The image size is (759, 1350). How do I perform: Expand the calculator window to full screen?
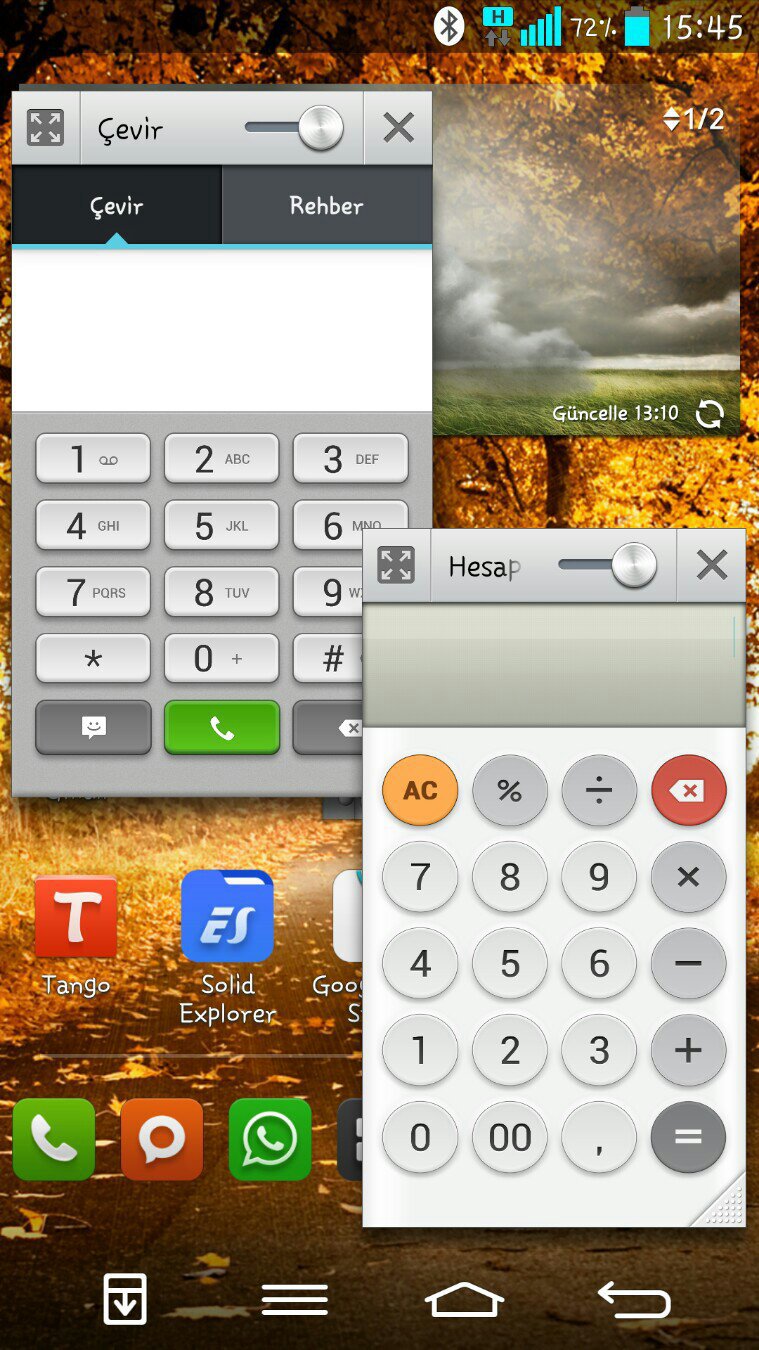point(396,566)
